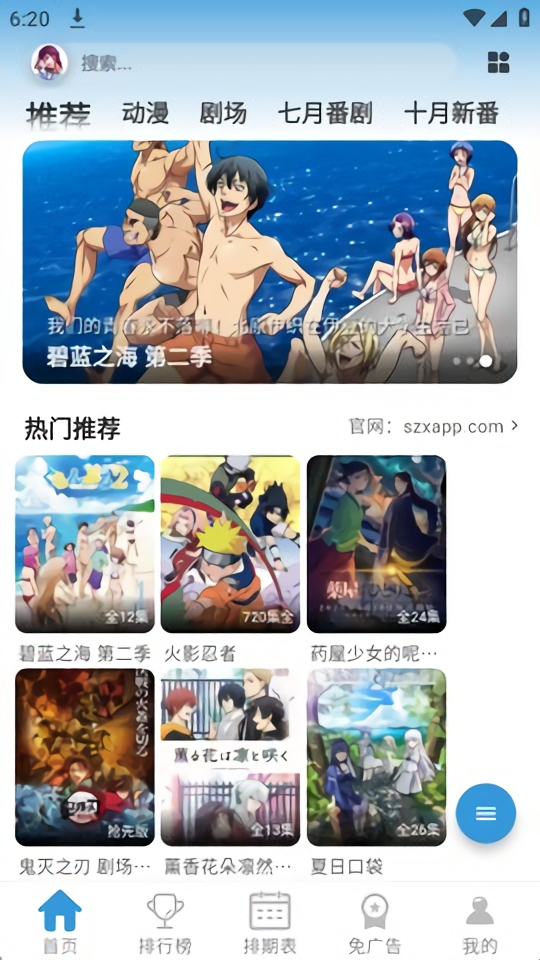Switch to the 剧场 tab

(x=223, y=113)
